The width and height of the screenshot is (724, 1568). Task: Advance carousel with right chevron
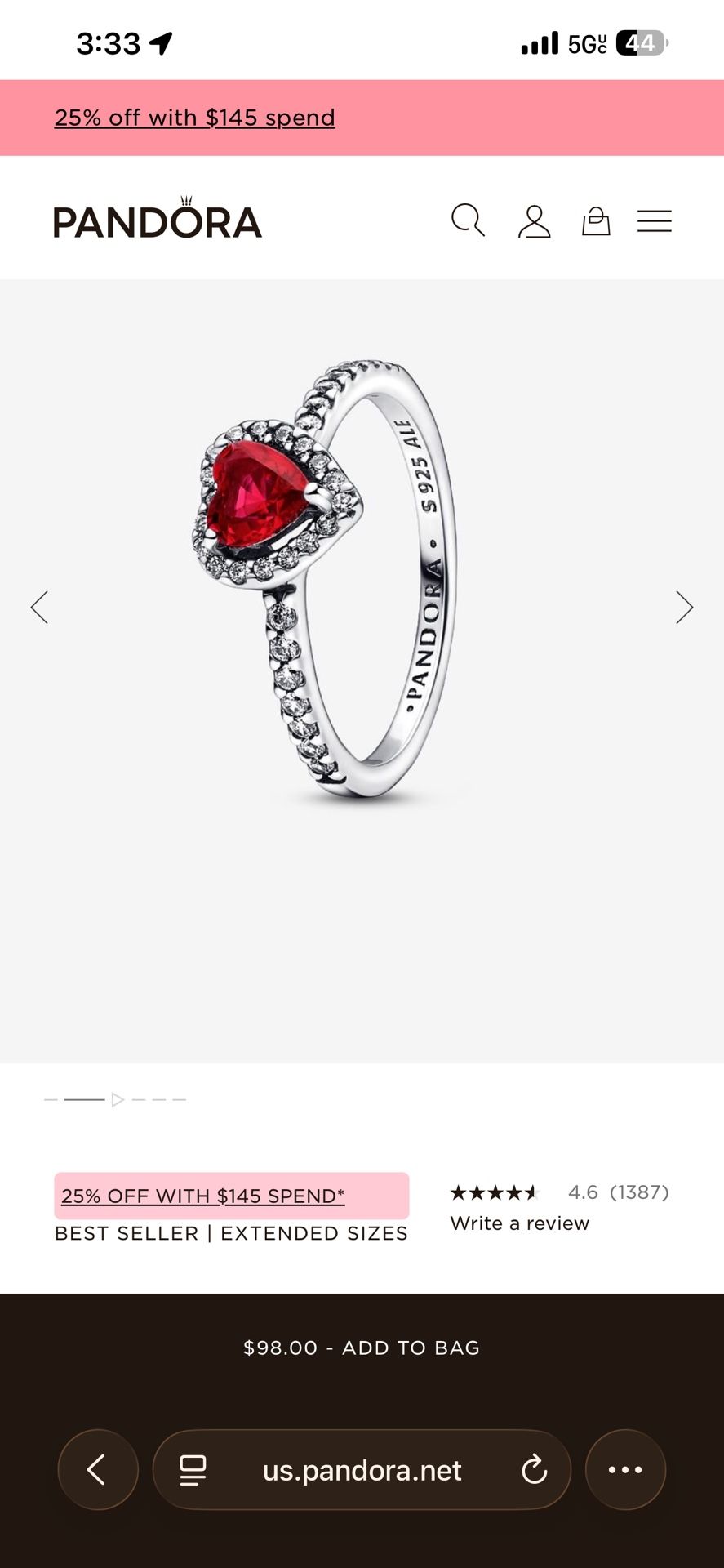click(684, 608)
